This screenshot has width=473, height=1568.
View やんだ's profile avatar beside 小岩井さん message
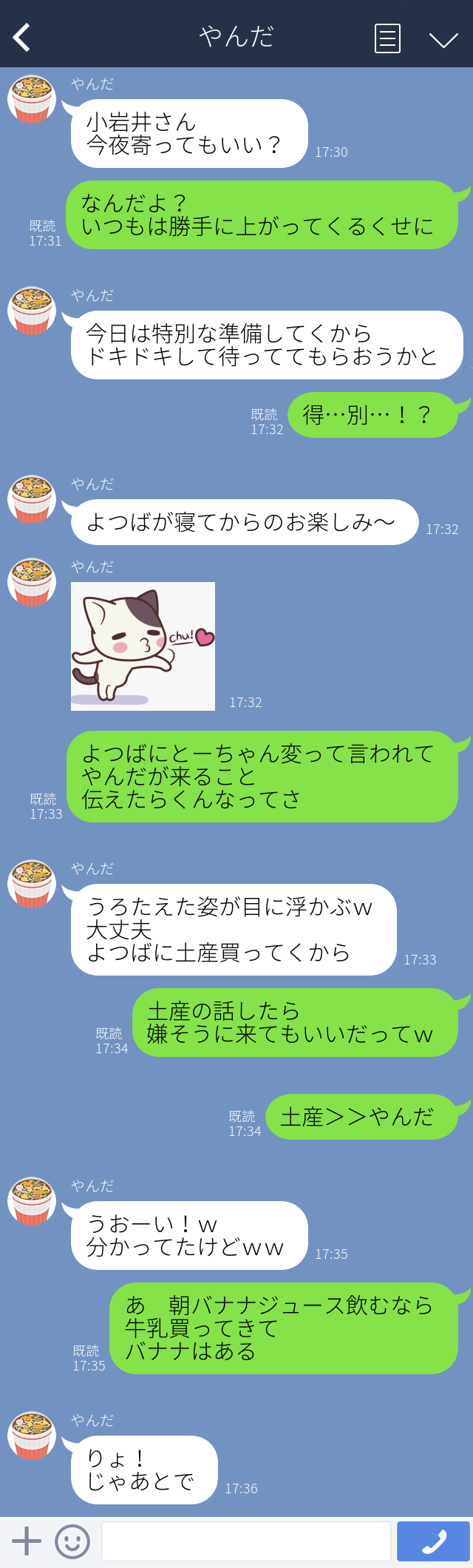tap(32, 99)
